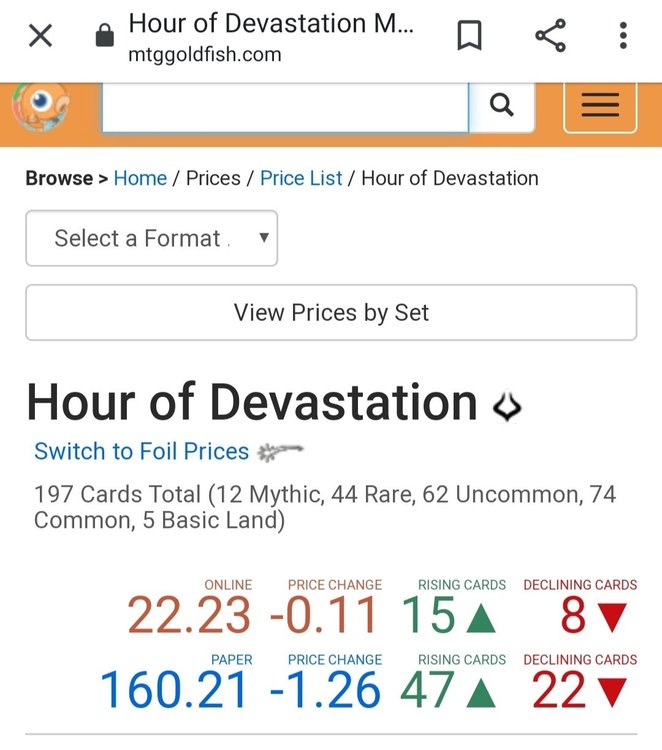Open the browser overflow menu
662x750 pixels.
coord(623,37)
